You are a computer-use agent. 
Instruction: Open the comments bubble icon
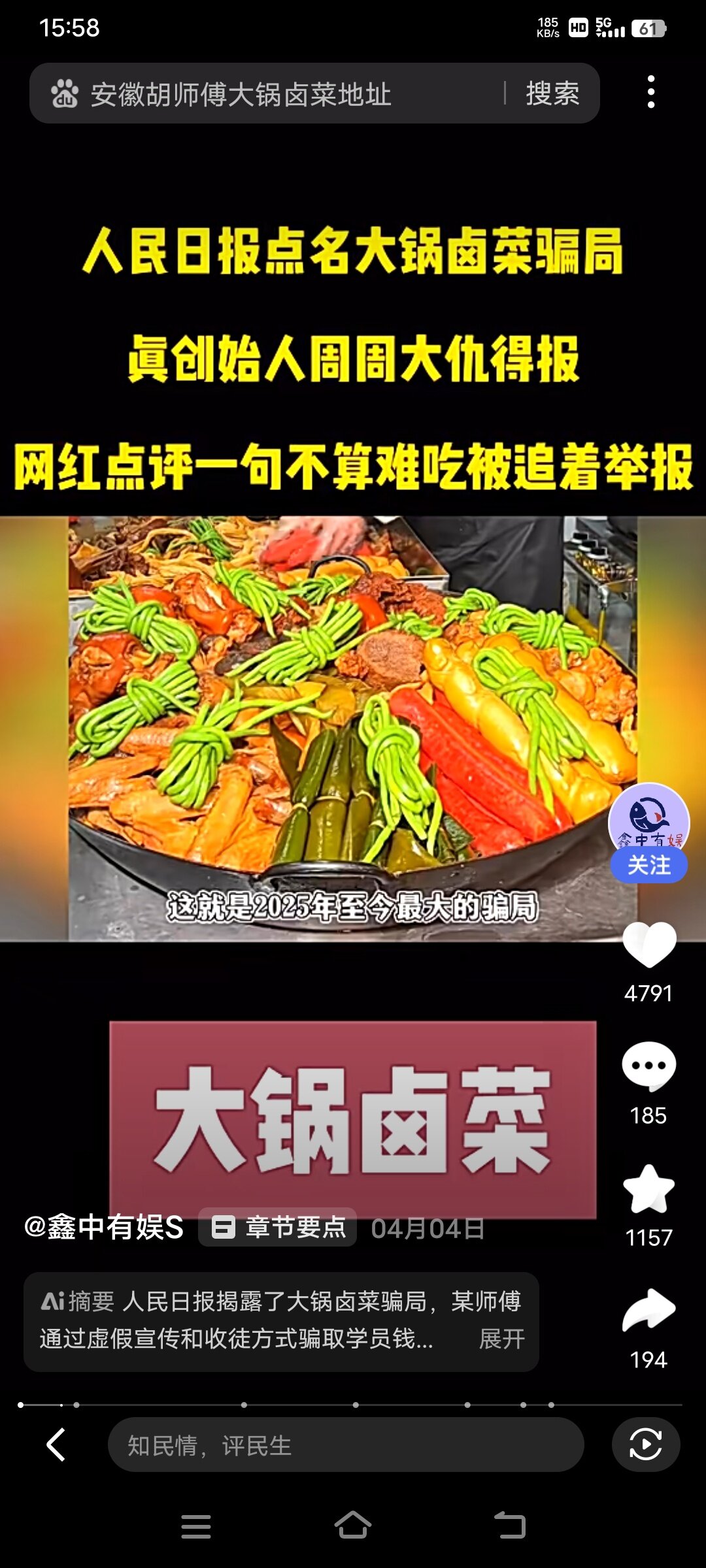(x=649, y=1066)
